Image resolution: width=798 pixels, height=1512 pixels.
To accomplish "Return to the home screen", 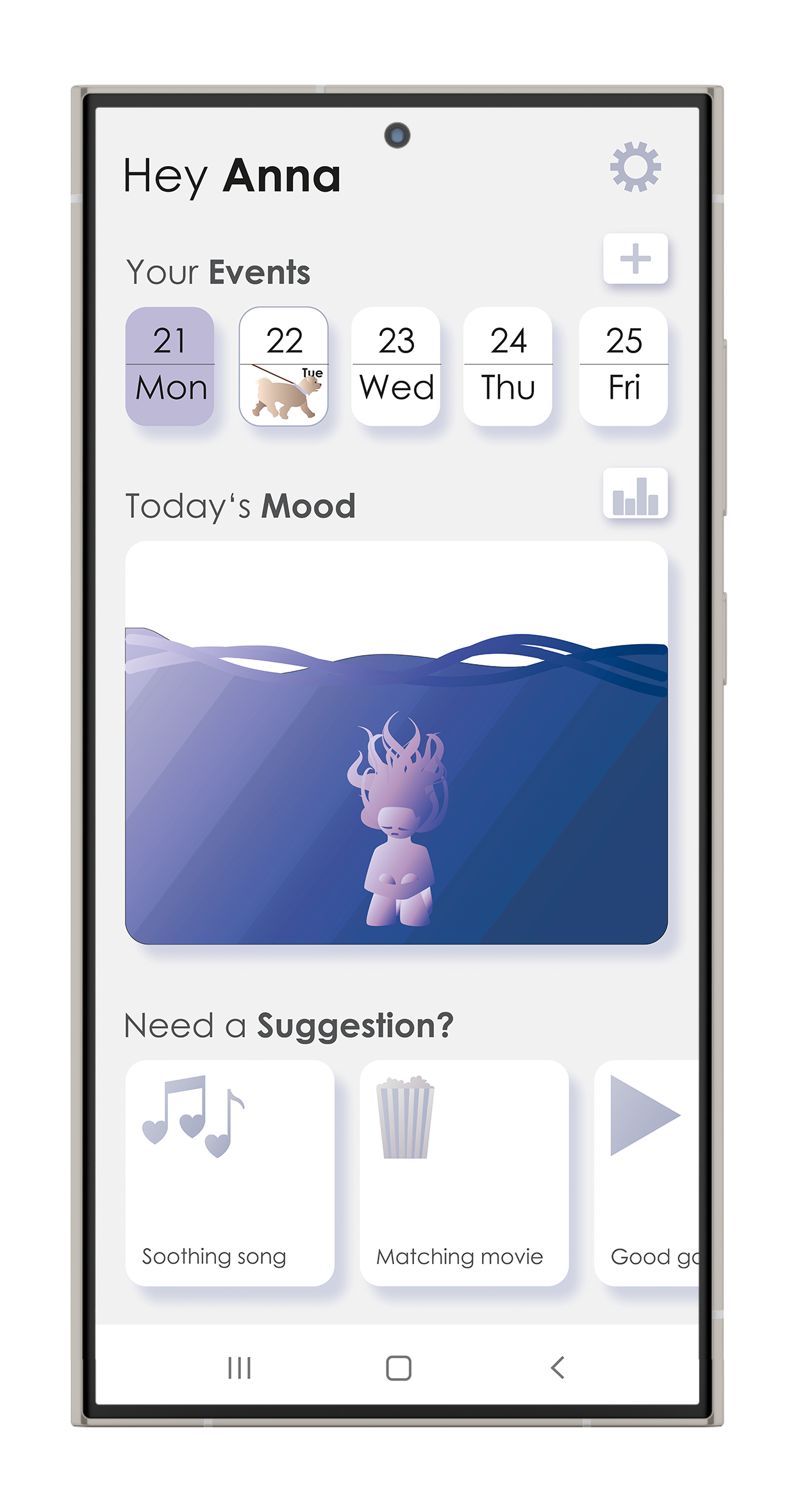I will tap(398, 1367).
